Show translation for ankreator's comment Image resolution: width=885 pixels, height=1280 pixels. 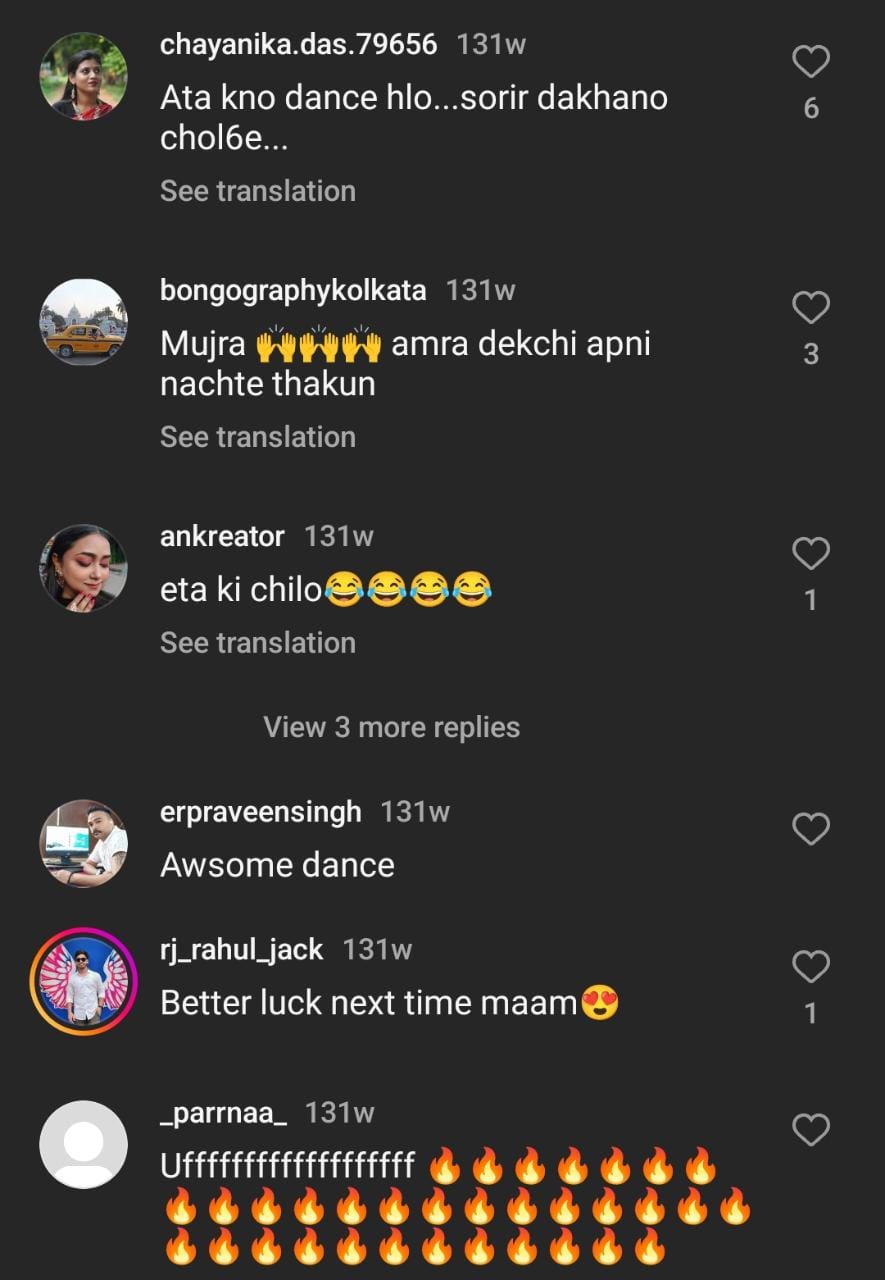tap(257, 642)
